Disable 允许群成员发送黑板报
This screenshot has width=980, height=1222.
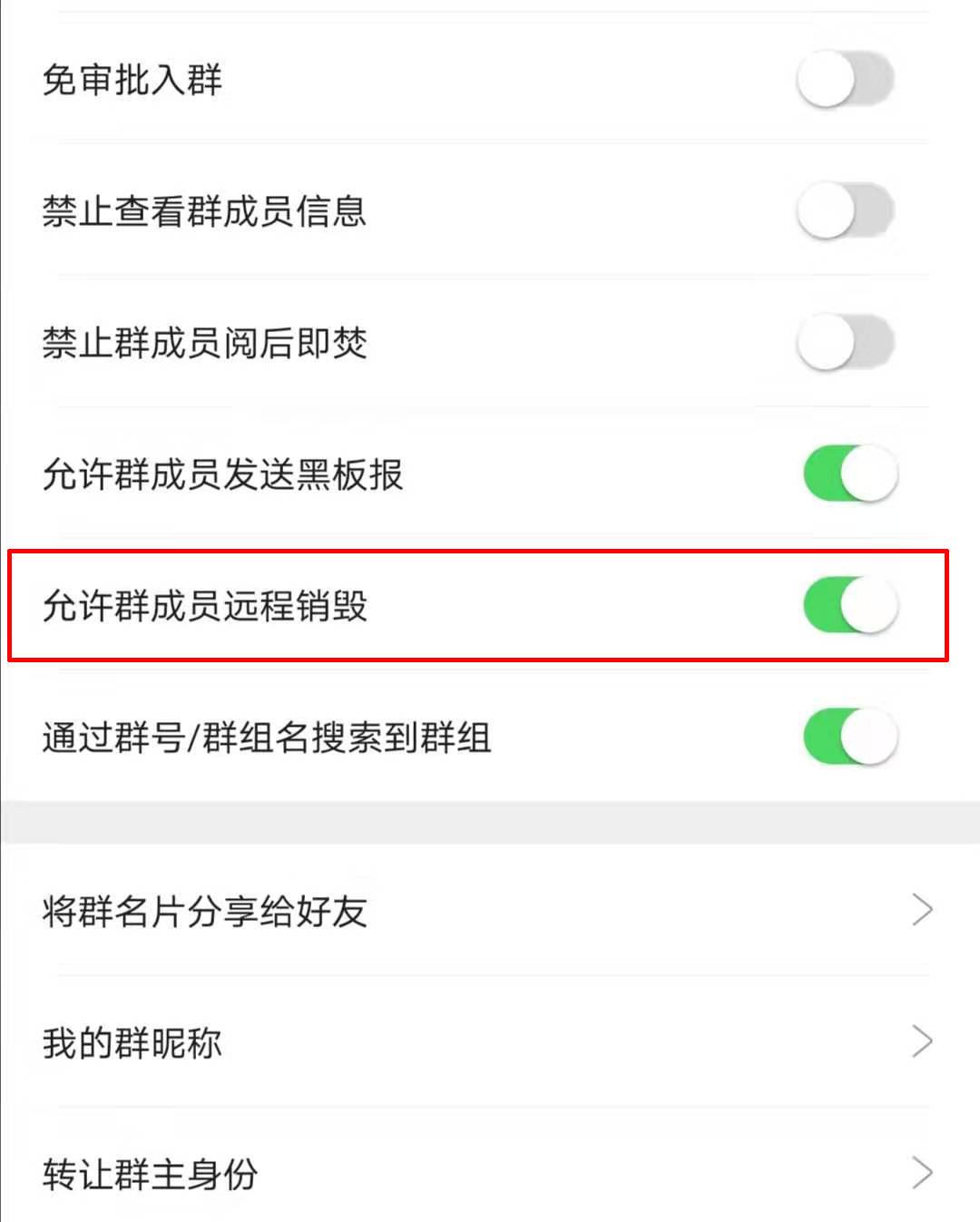coord(850,474)
